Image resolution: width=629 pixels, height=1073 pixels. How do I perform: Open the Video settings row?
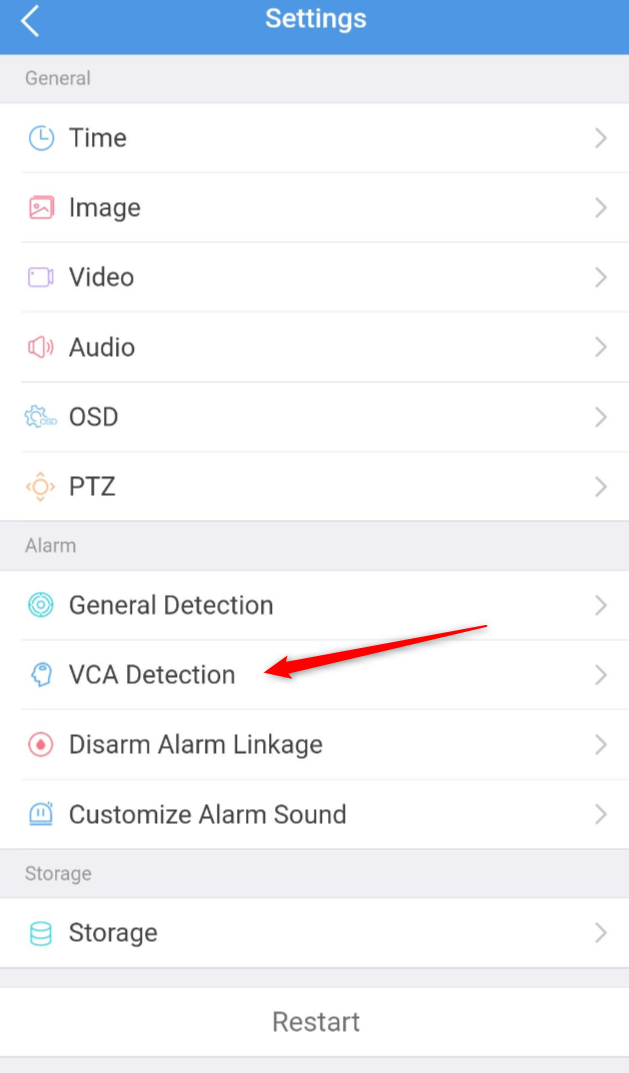pyautogui.click(x=314, y=277)
